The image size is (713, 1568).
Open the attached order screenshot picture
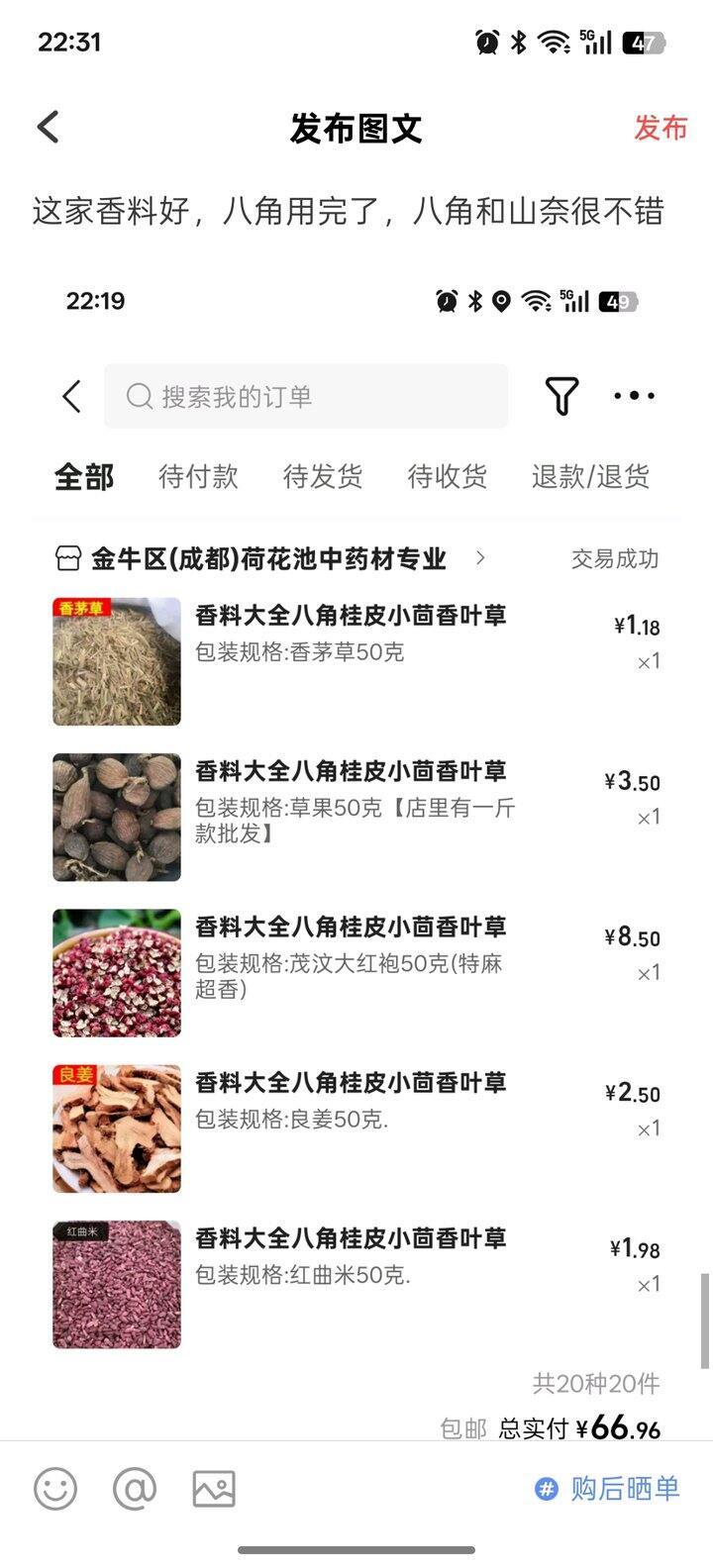(356, 851)
